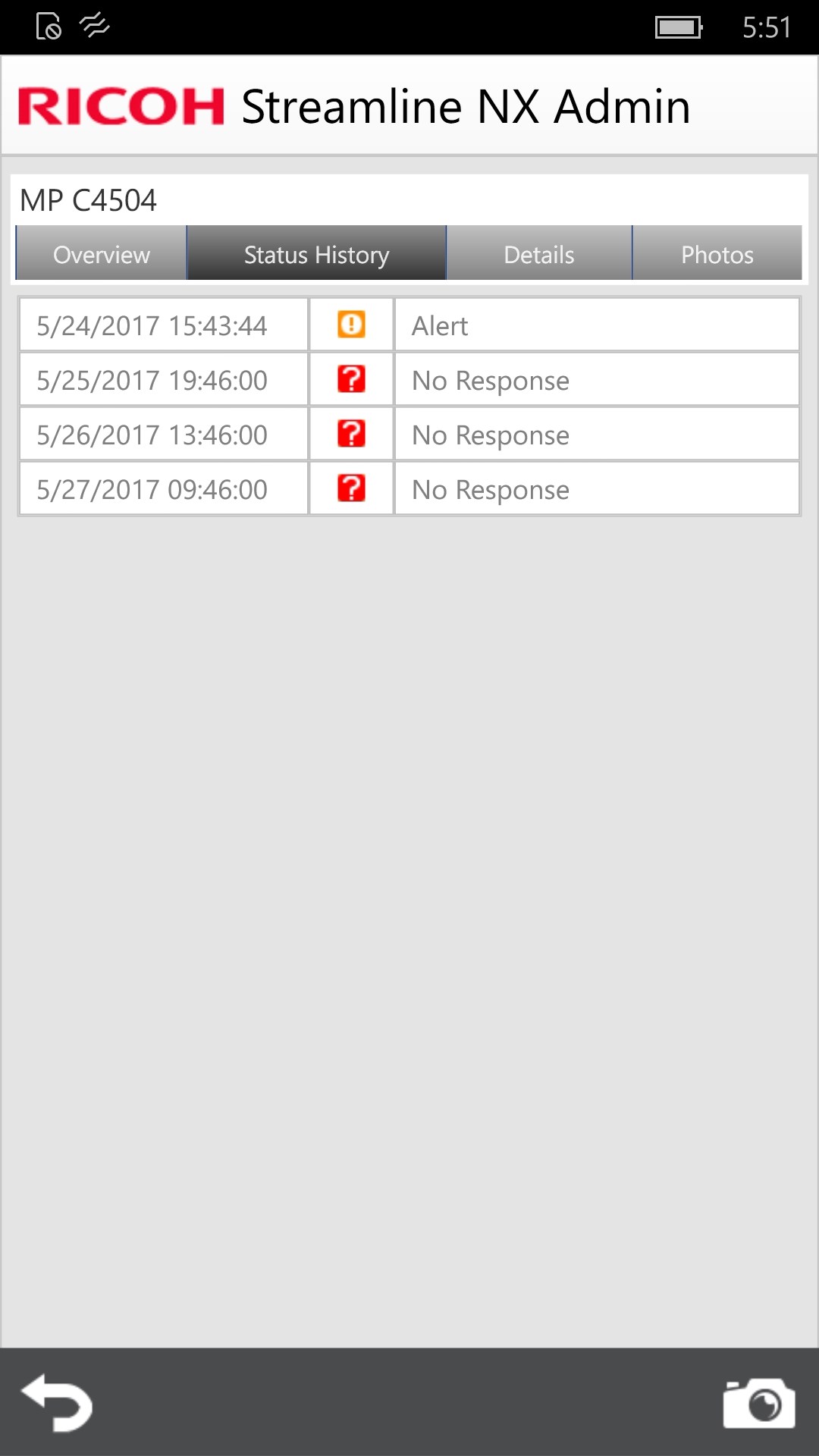Go to the Photos tab
This screenshot has height=1456, width=819.
coord(717,254)
